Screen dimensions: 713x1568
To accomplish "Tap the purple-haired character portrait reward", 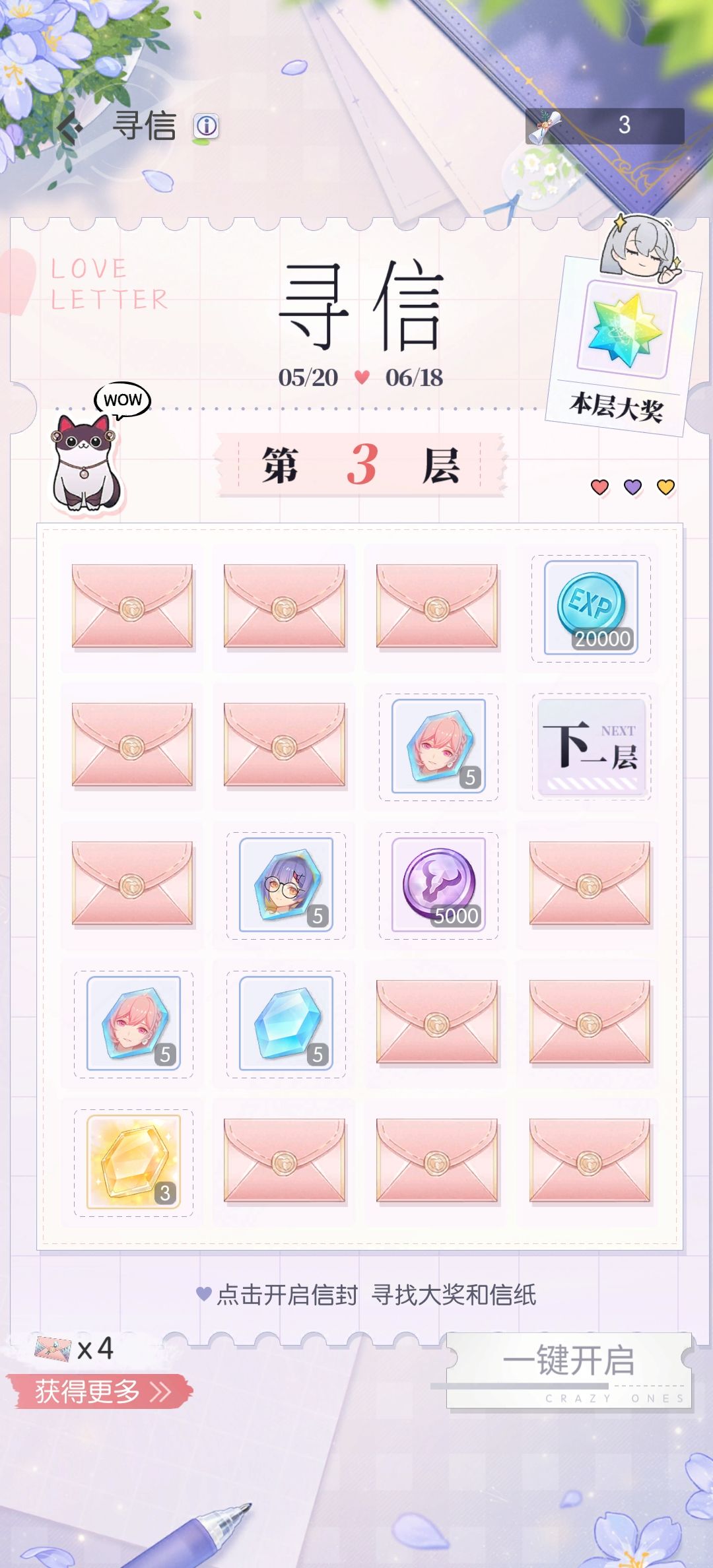I will tap(285, 886).
